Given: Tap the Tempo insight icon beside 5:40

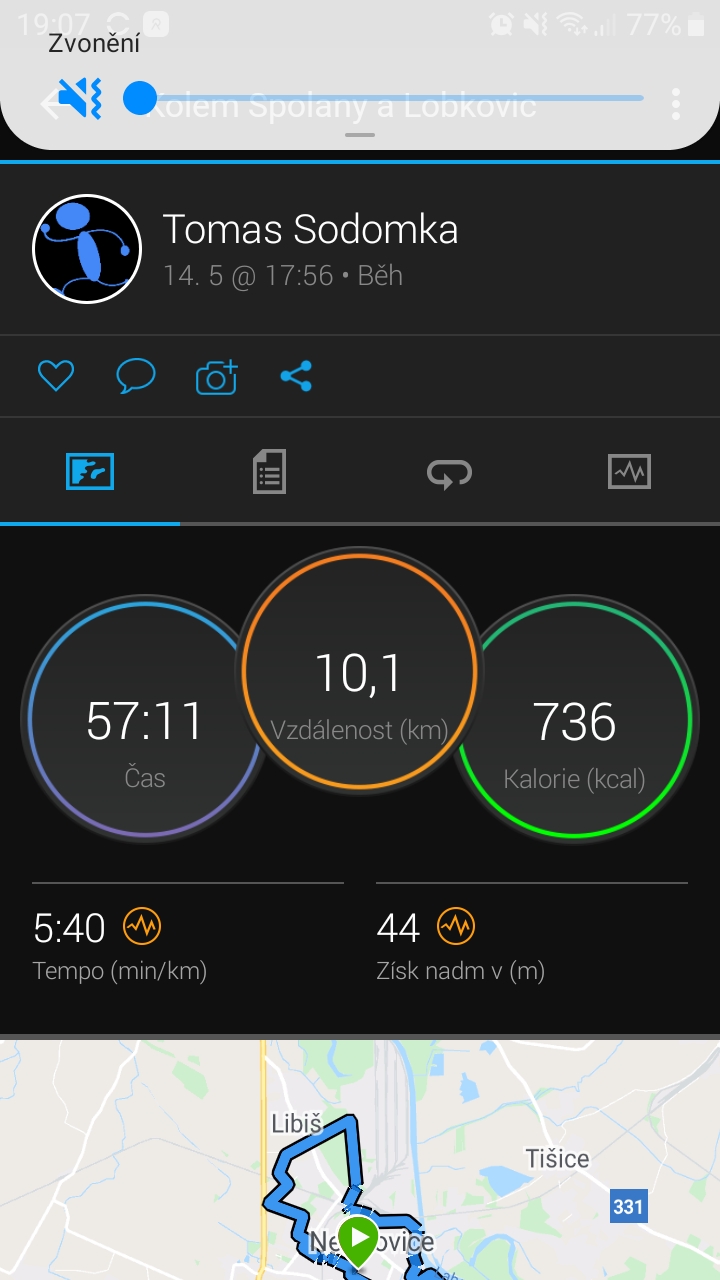Looking at the screenshot, I should [141, 927].
